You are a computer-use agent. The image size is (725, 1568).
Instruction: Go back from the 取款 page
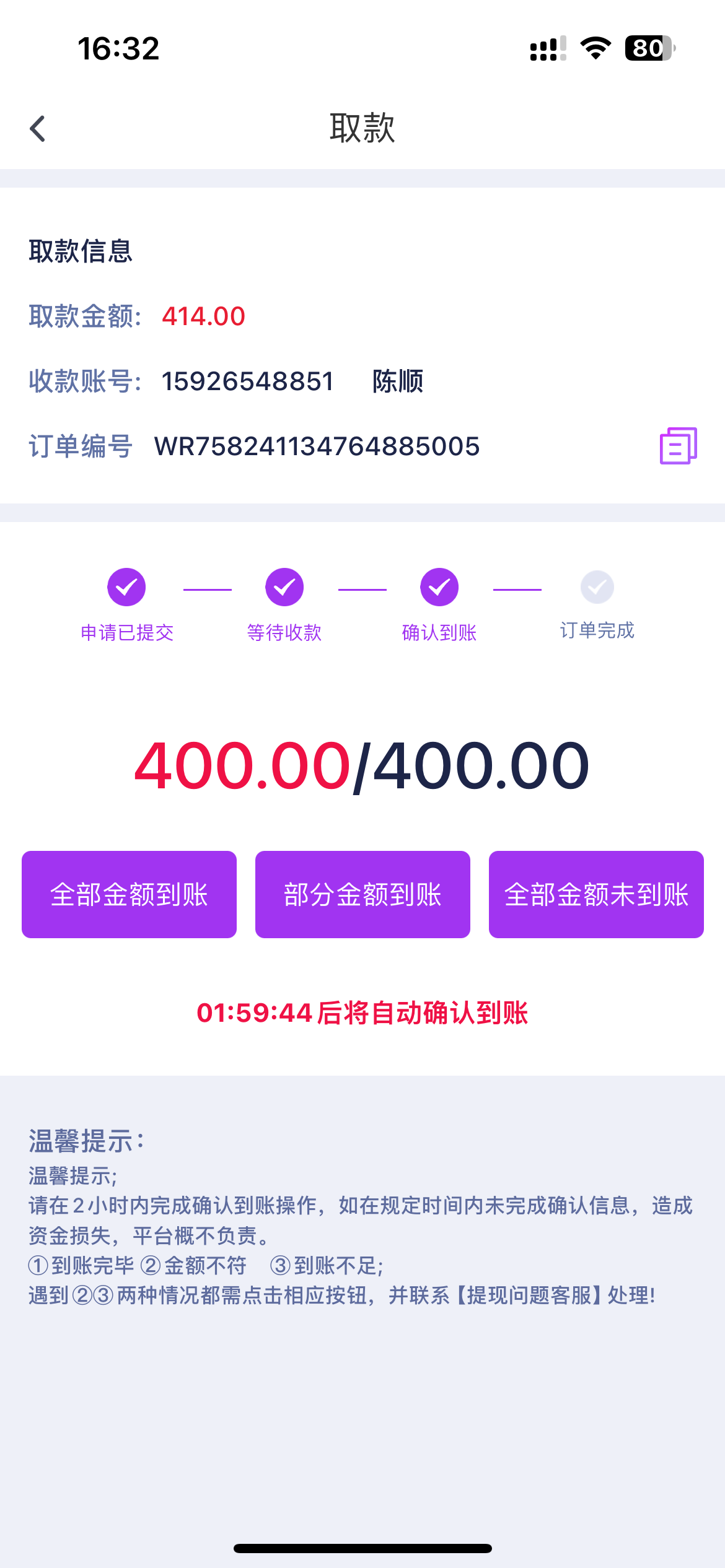[x=38, y=129]
